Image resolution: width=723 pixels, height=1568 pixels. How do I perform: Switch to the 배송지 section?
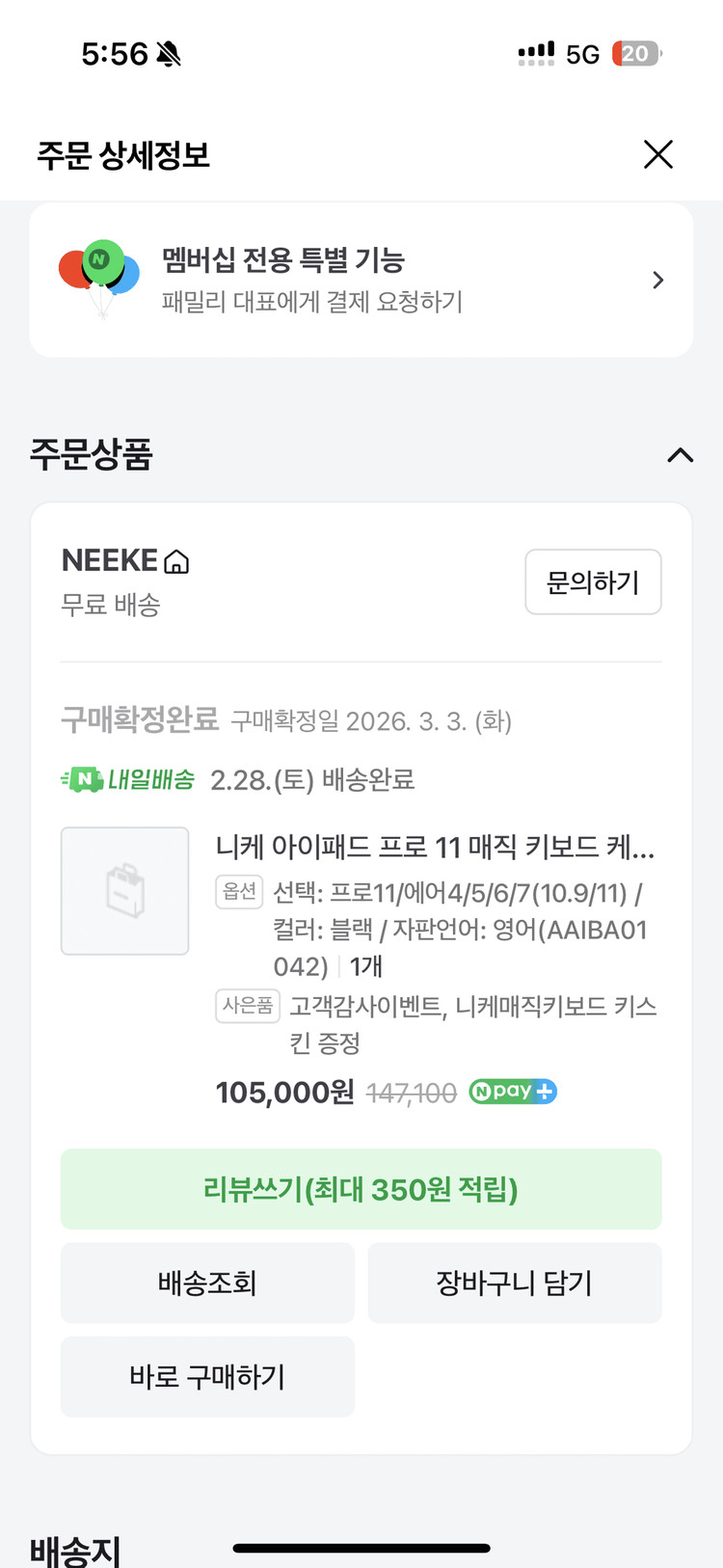pyautogui.click(x=74, y=1548)
